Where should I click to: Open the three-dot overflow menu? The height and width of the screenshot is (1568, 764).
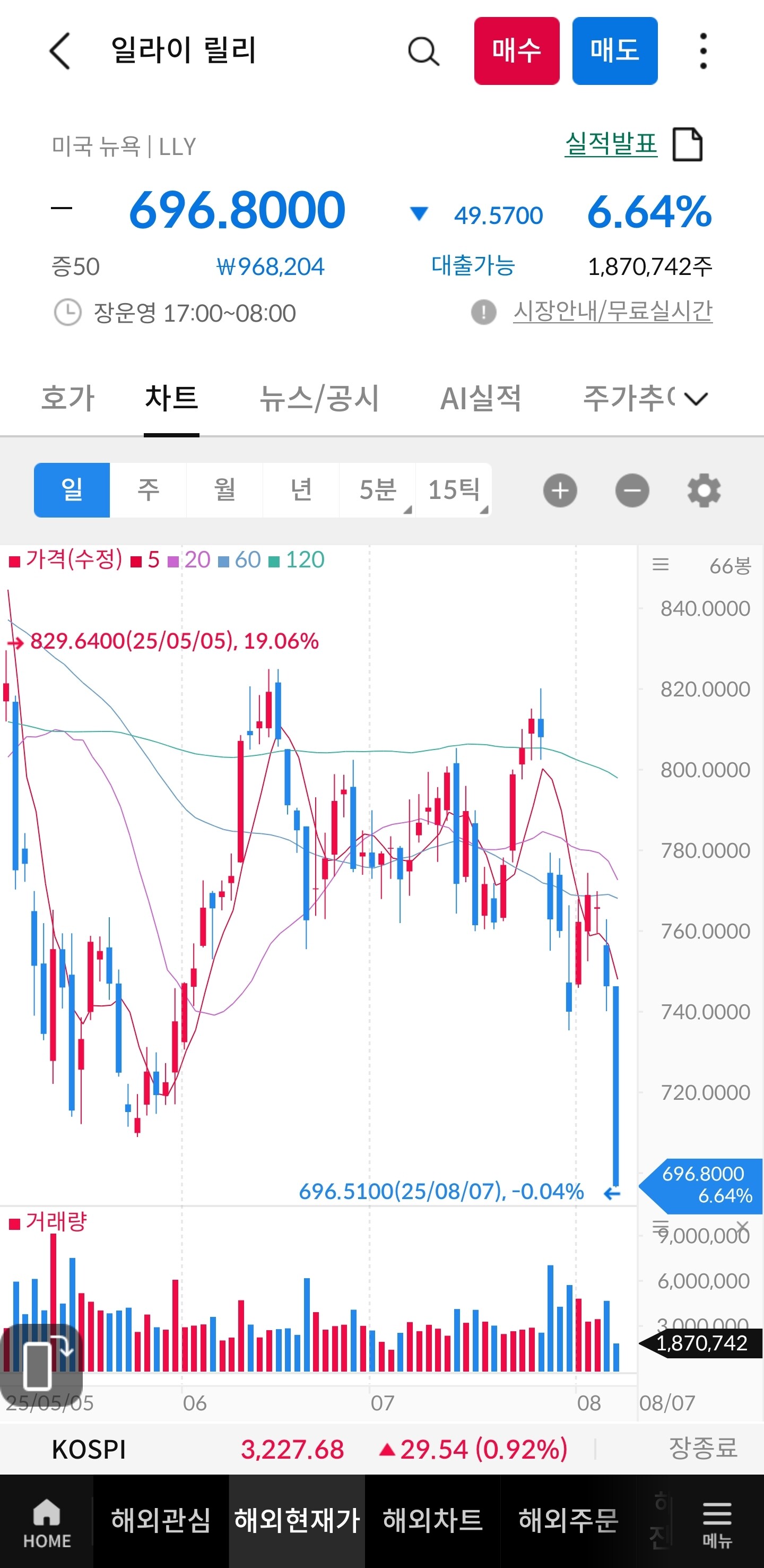[x=703, y=51]
